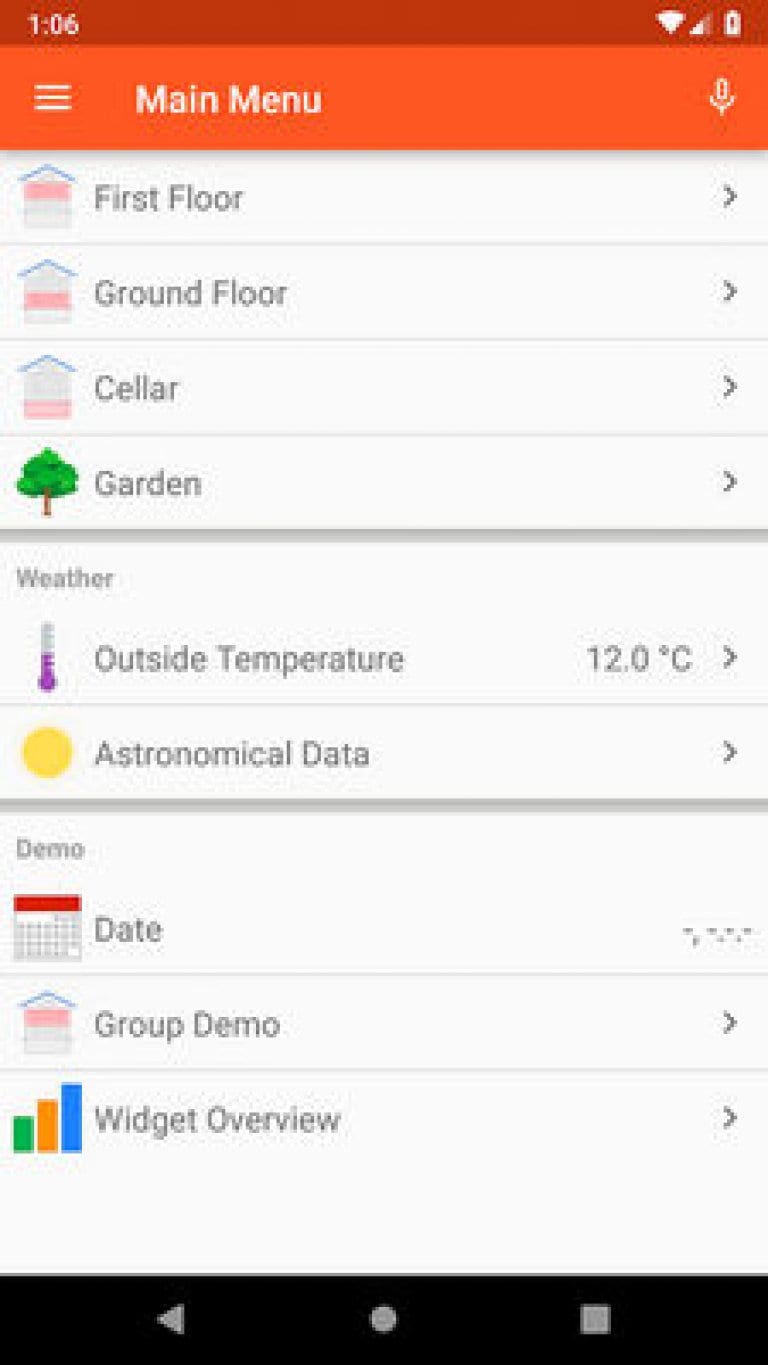Click the sun icon for Astronomical Data
Screen dimensions: 768x1365
coord(44,752)
